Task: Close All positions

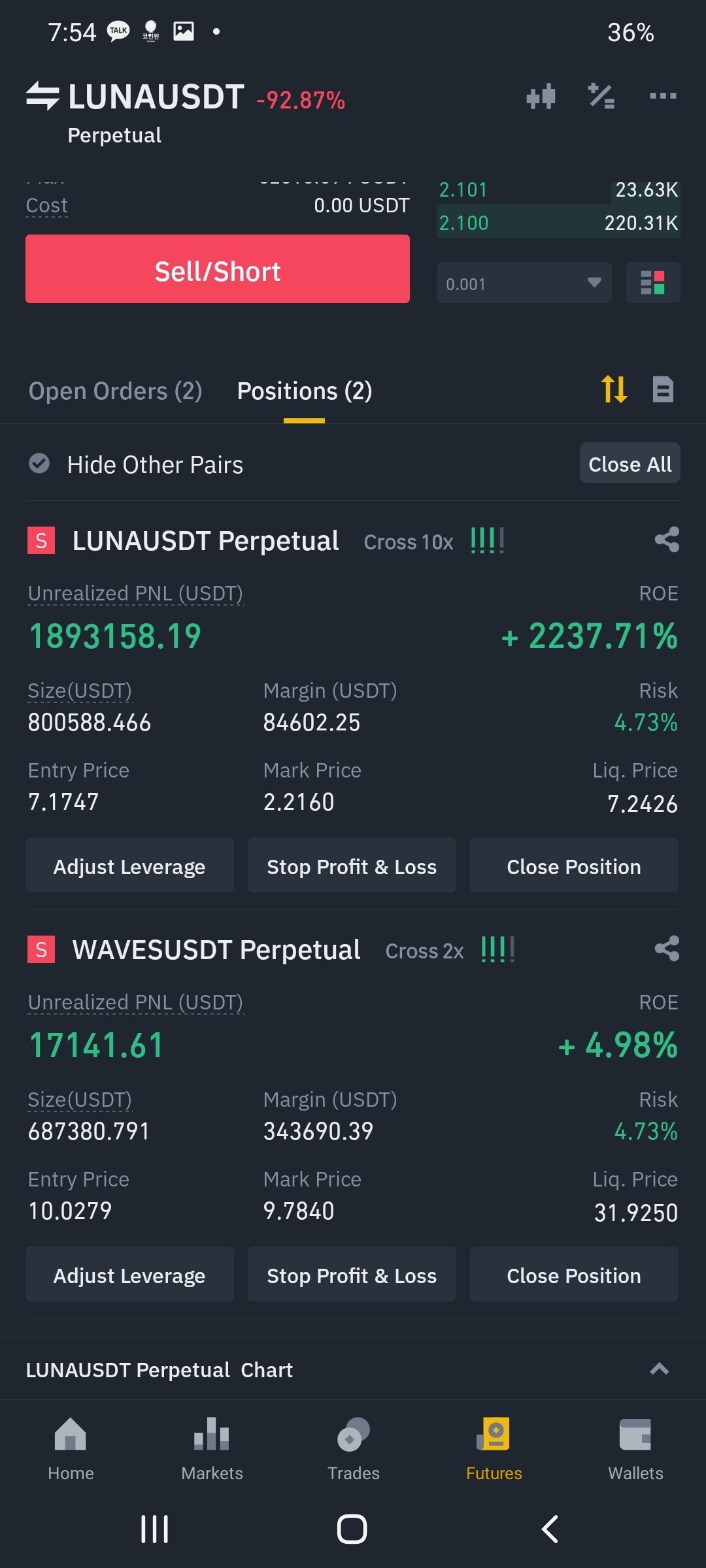Action: [x=630, y=464]
